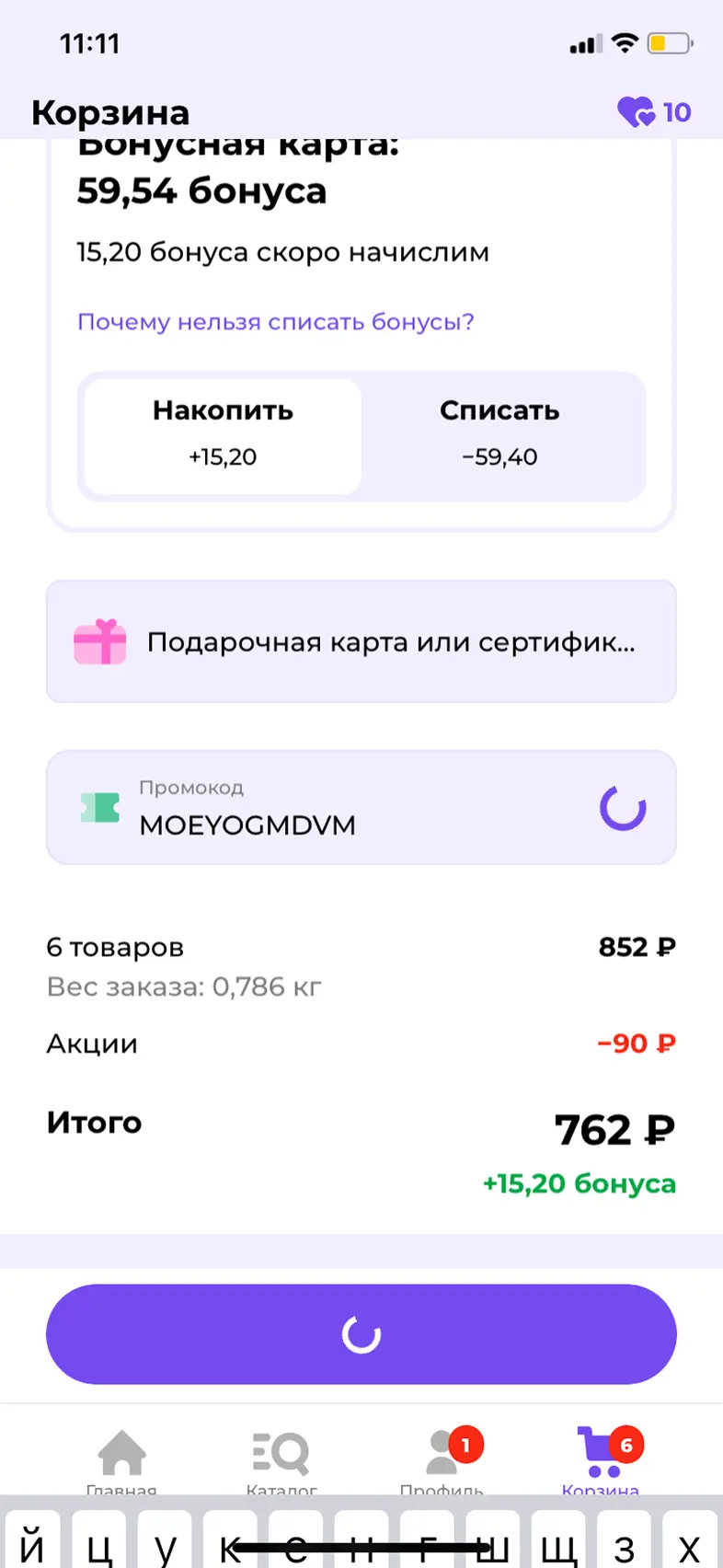Switch to the «Каталог» tab
This screenshot has height=1568, width=723.
[281, 1460]
